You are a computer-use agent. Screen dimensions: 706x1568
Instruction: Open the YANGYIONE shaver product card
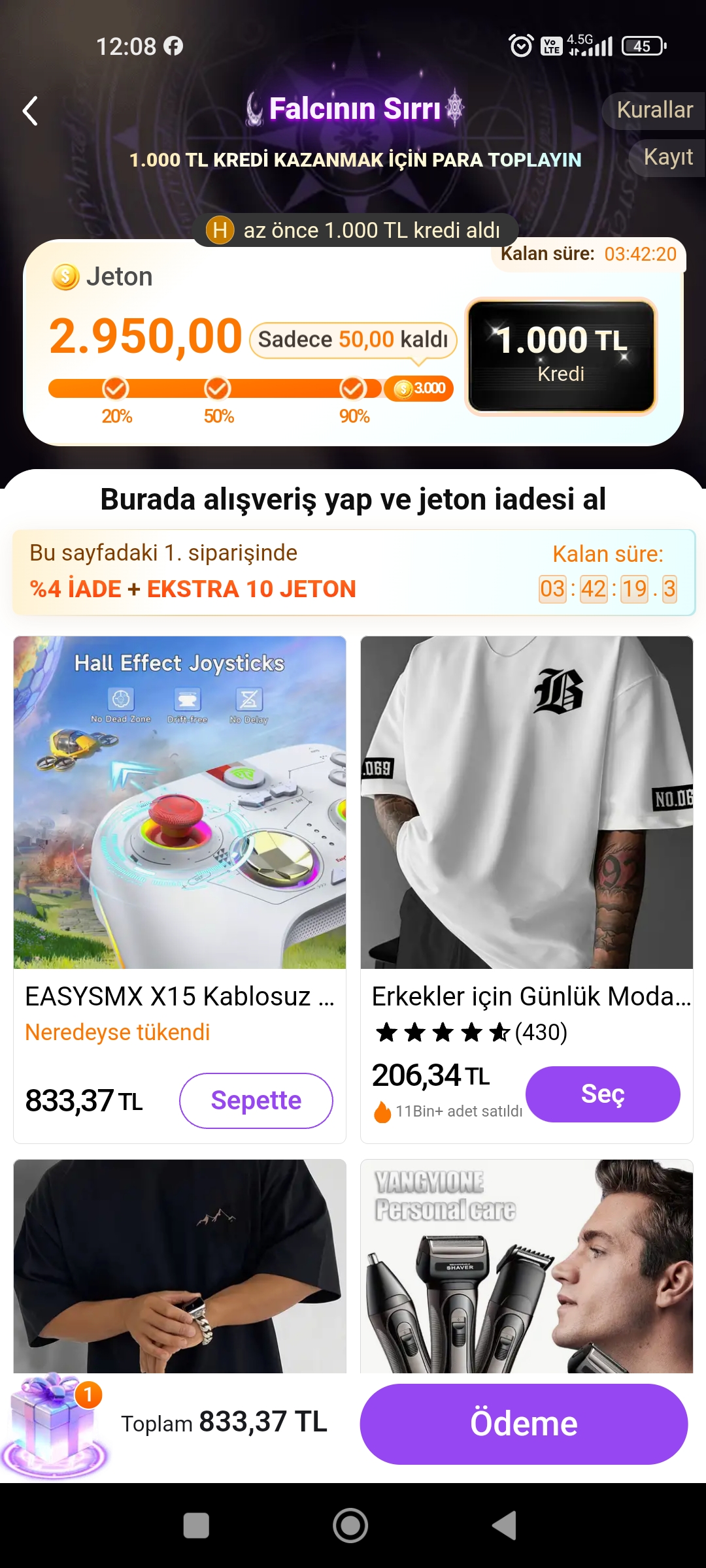(526, 1266)
